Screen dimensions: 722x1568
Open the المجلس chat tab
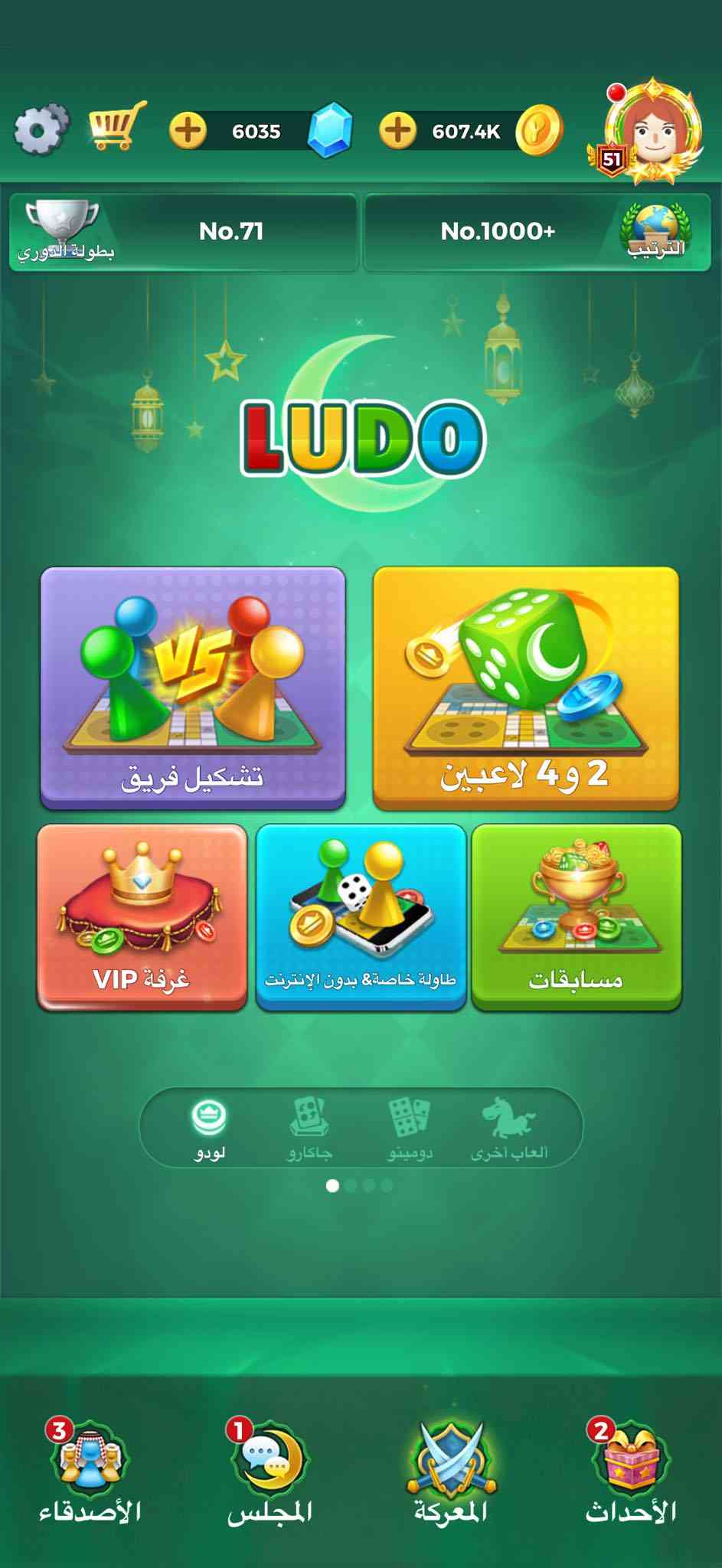pos(270,1472)
